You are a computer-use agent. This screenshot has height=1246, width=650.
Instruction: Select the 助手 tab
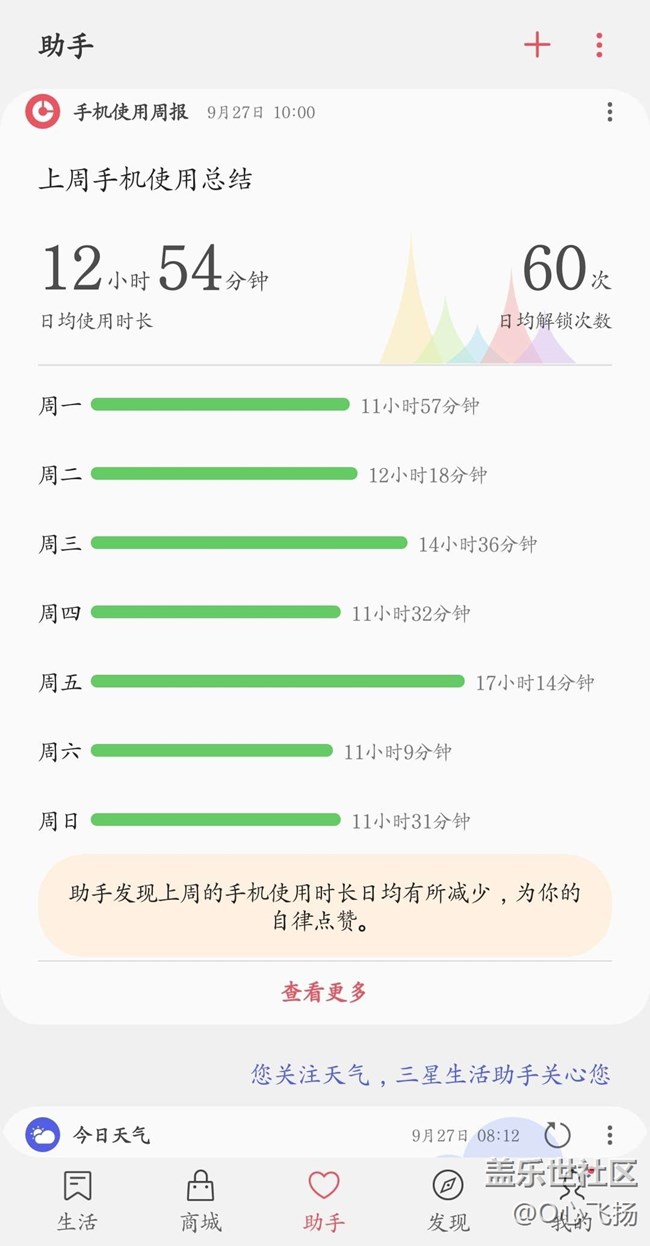324,1201
